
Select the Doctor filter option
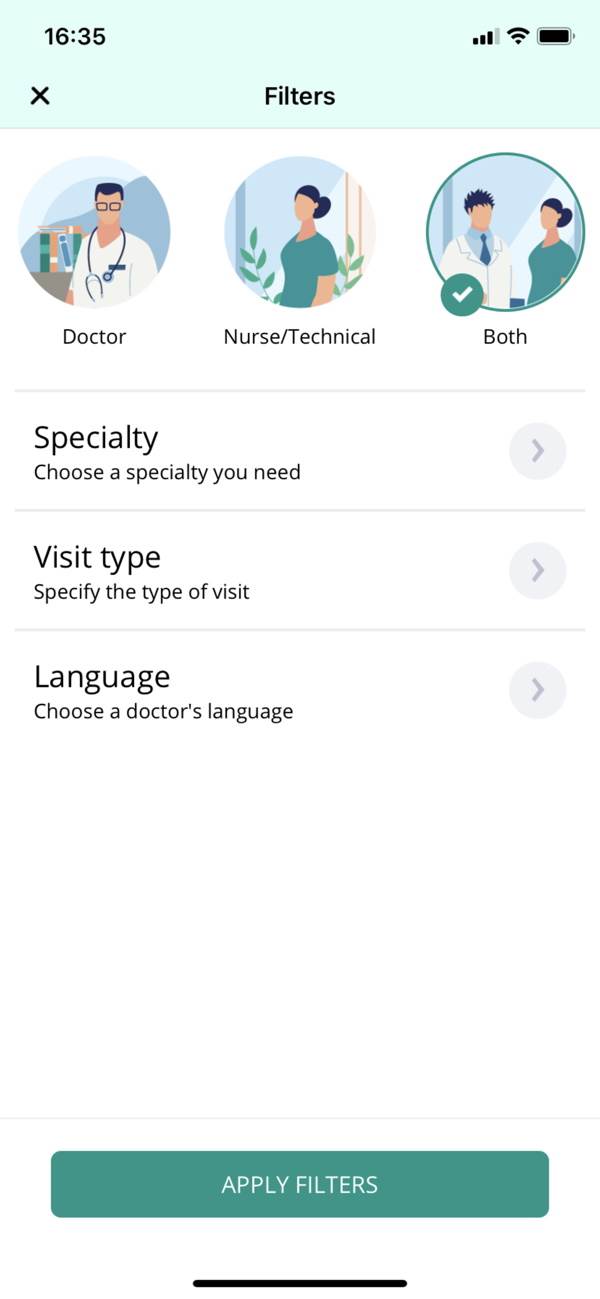coord(94,232)
